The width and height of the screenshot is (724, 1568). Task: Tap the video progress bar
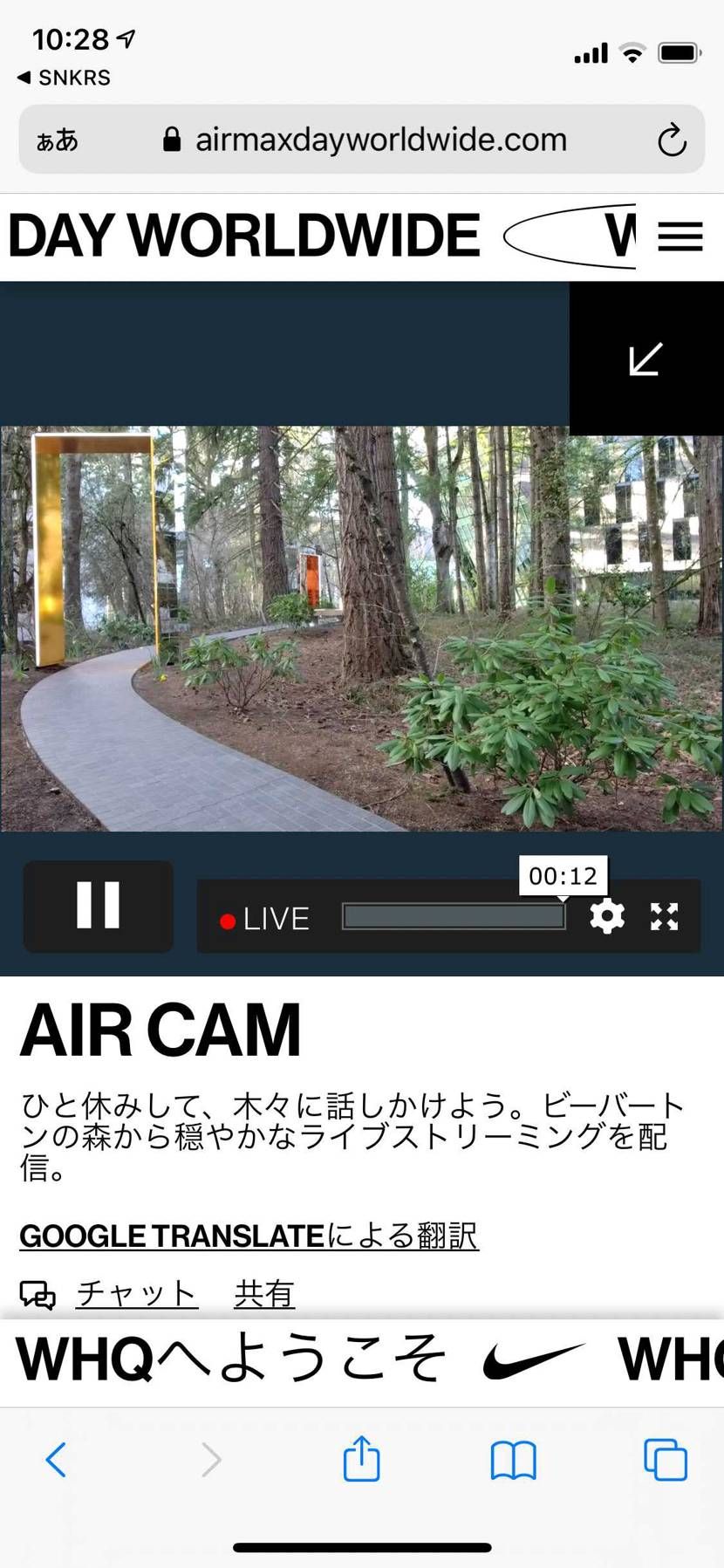(454, 916)
